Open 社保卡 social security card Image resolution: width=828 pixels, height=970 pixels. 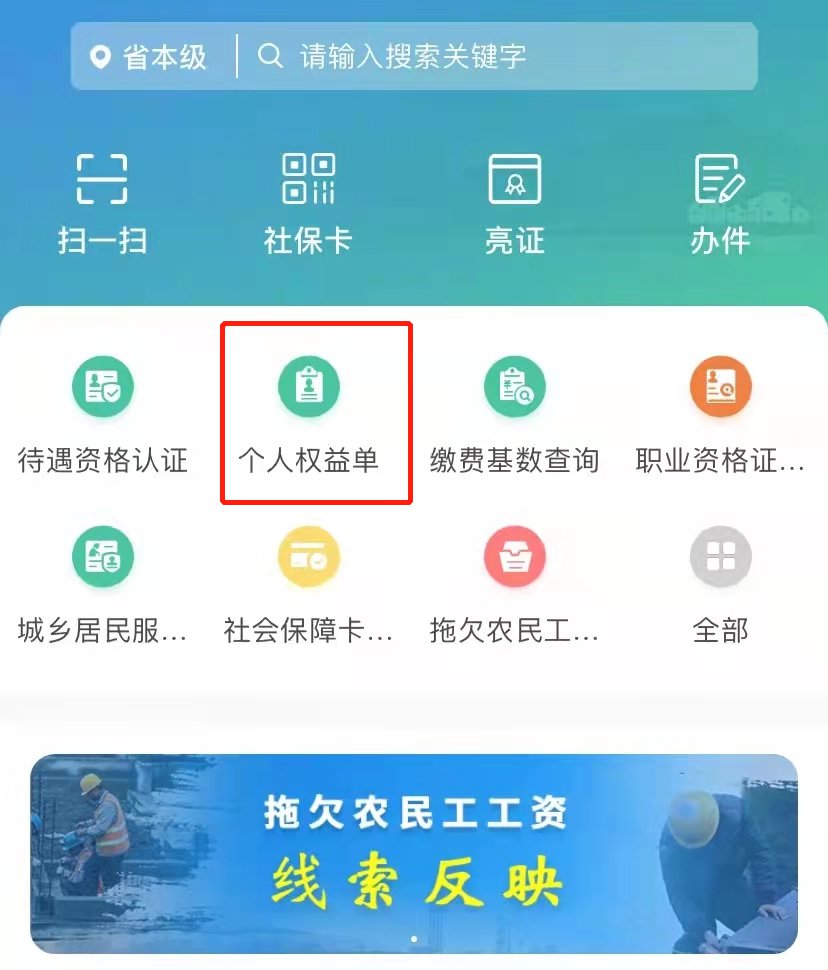pyautogui.click(x=308, y=203)
